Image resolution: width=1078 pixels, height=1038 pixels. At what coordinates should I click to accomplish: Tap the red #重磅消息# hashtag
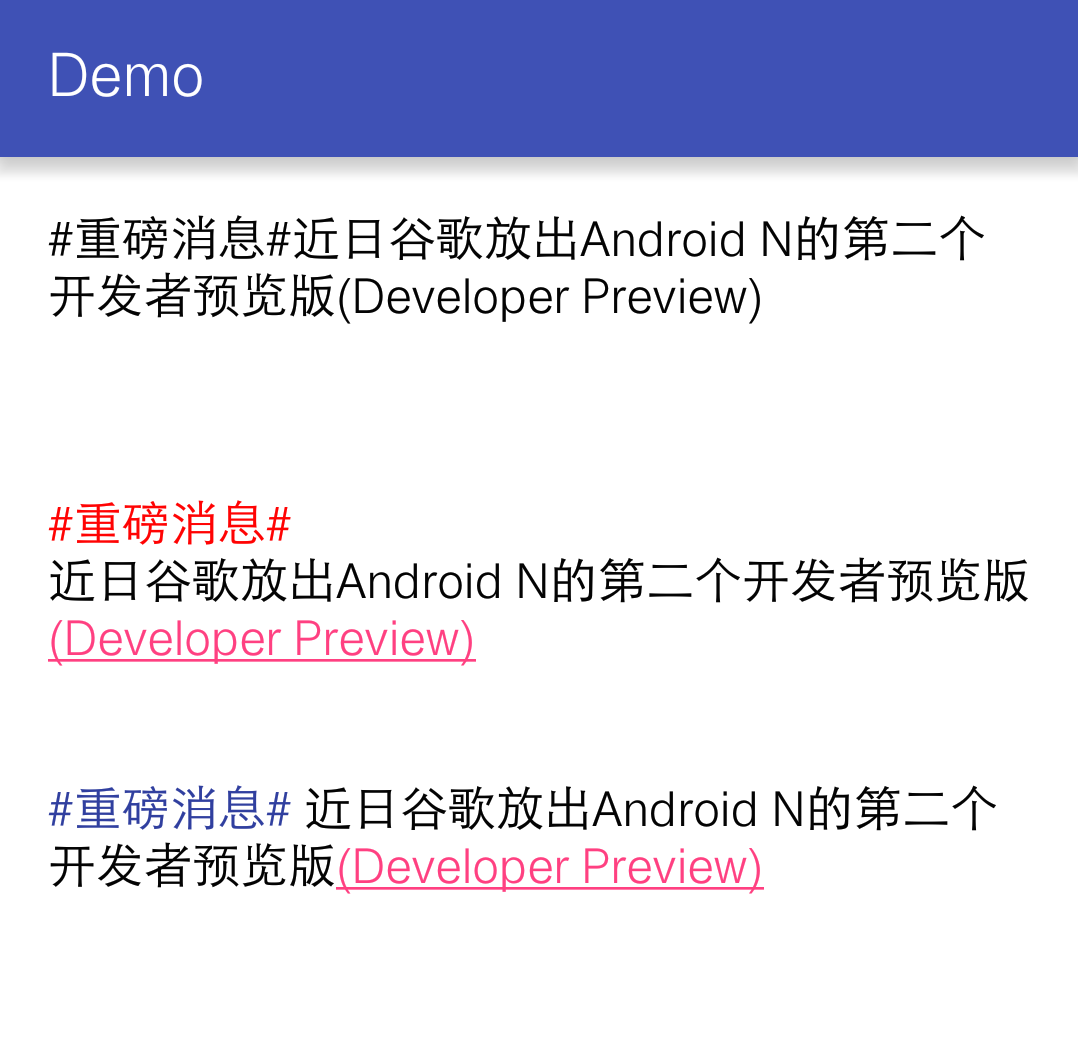click(170, 524)
